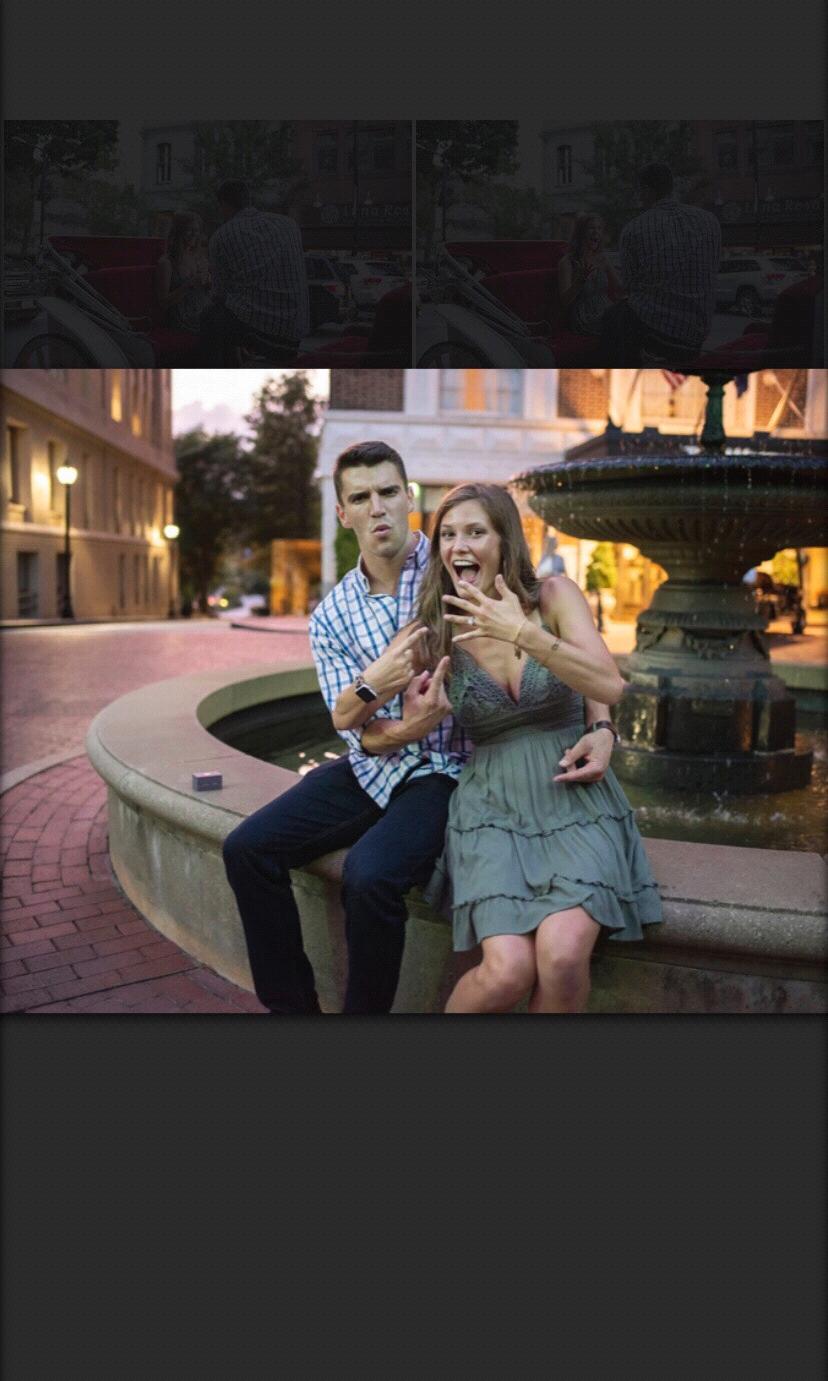Open the highlighted fountain engagement photo

(414, 690)
